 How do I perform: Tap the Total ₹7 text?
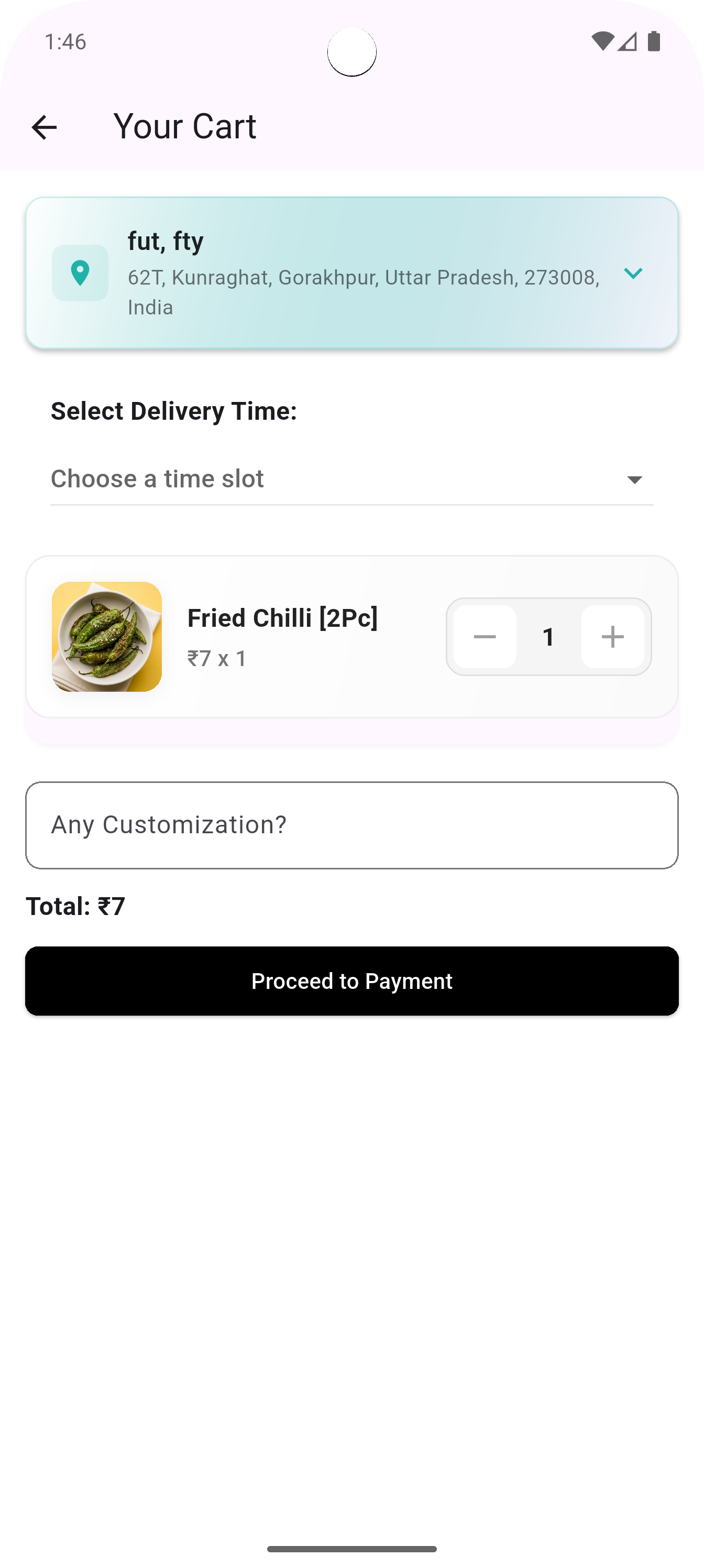(x=75, y=905)
